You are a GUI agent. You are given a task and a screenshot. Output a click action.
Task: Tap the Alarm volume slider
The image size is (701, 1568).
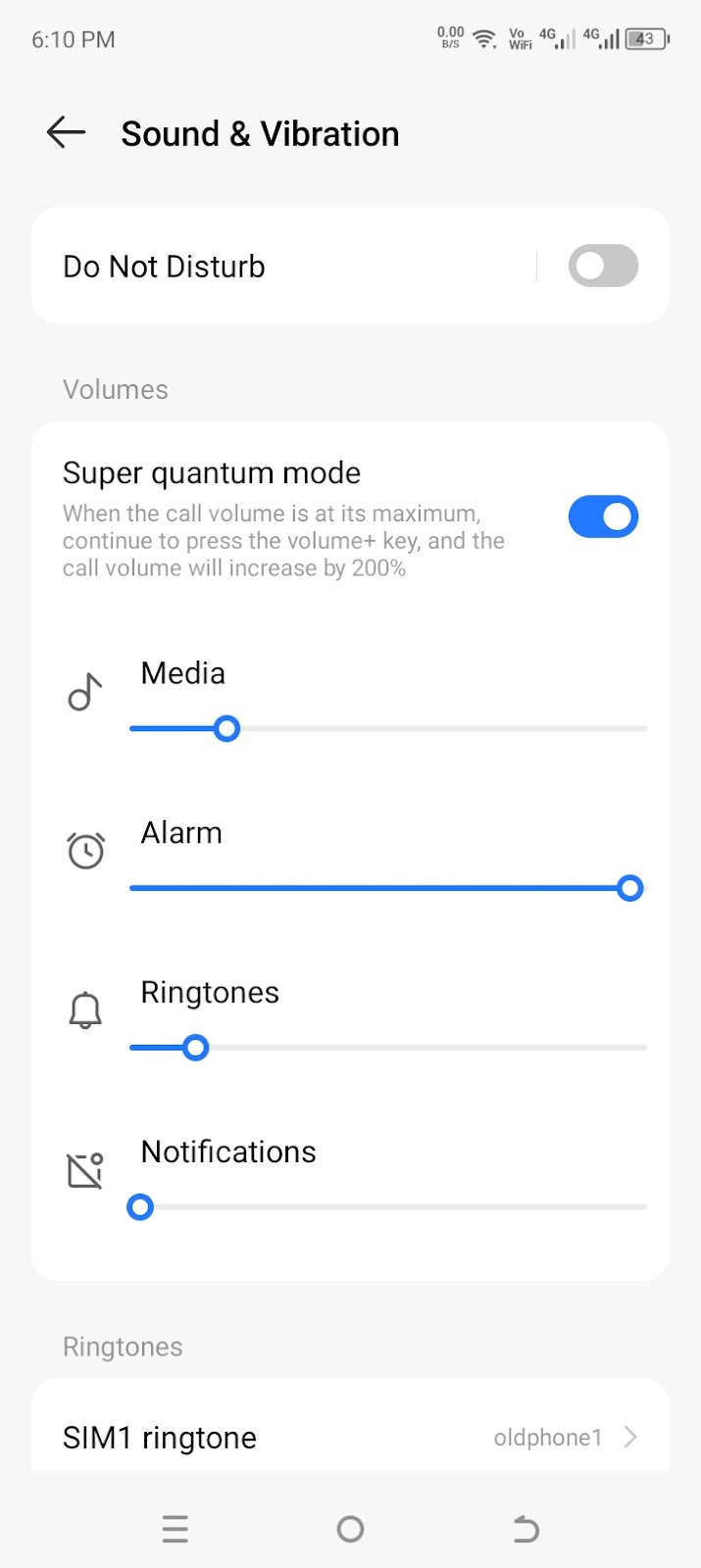click(x=388, y=888)
